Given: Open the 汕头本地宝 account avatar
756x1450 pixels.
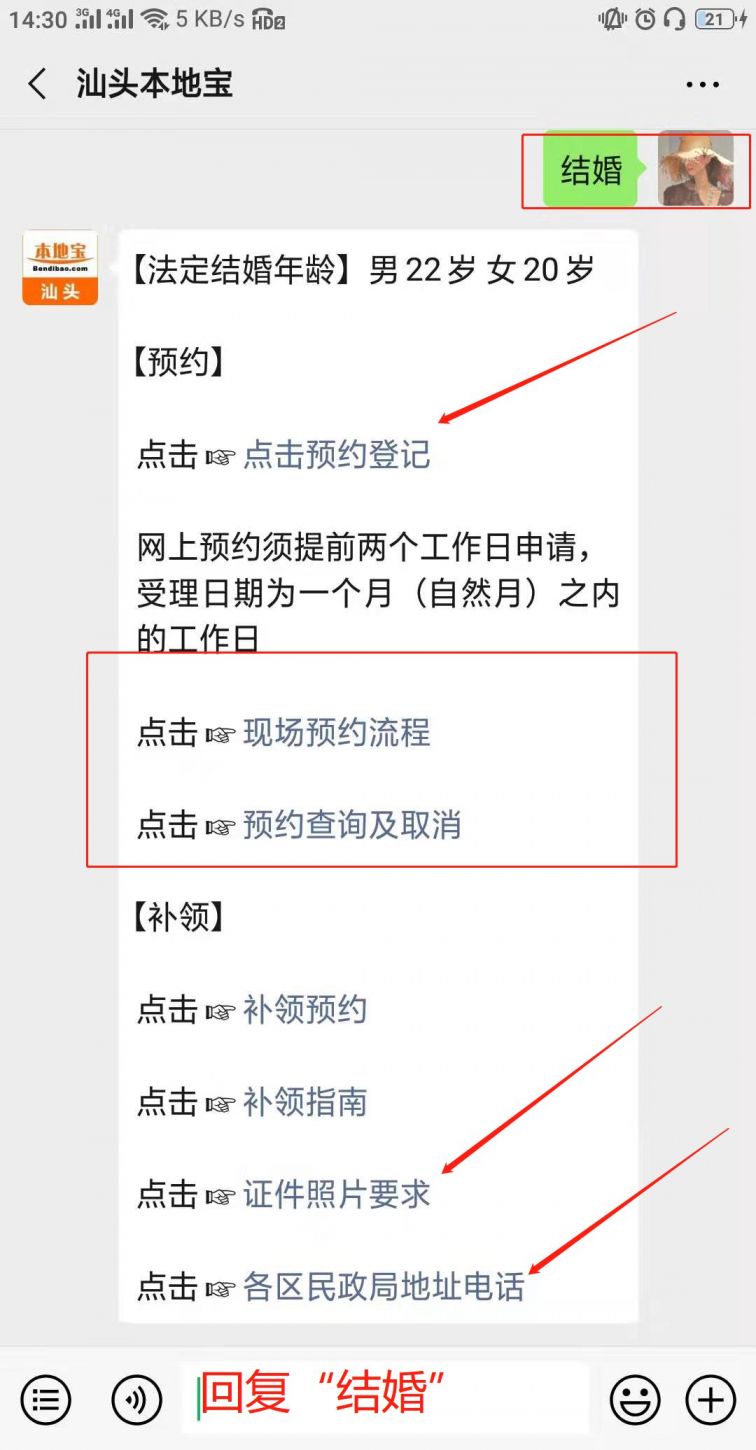Looking at the screenshot, I should click(x=60, y=268).
